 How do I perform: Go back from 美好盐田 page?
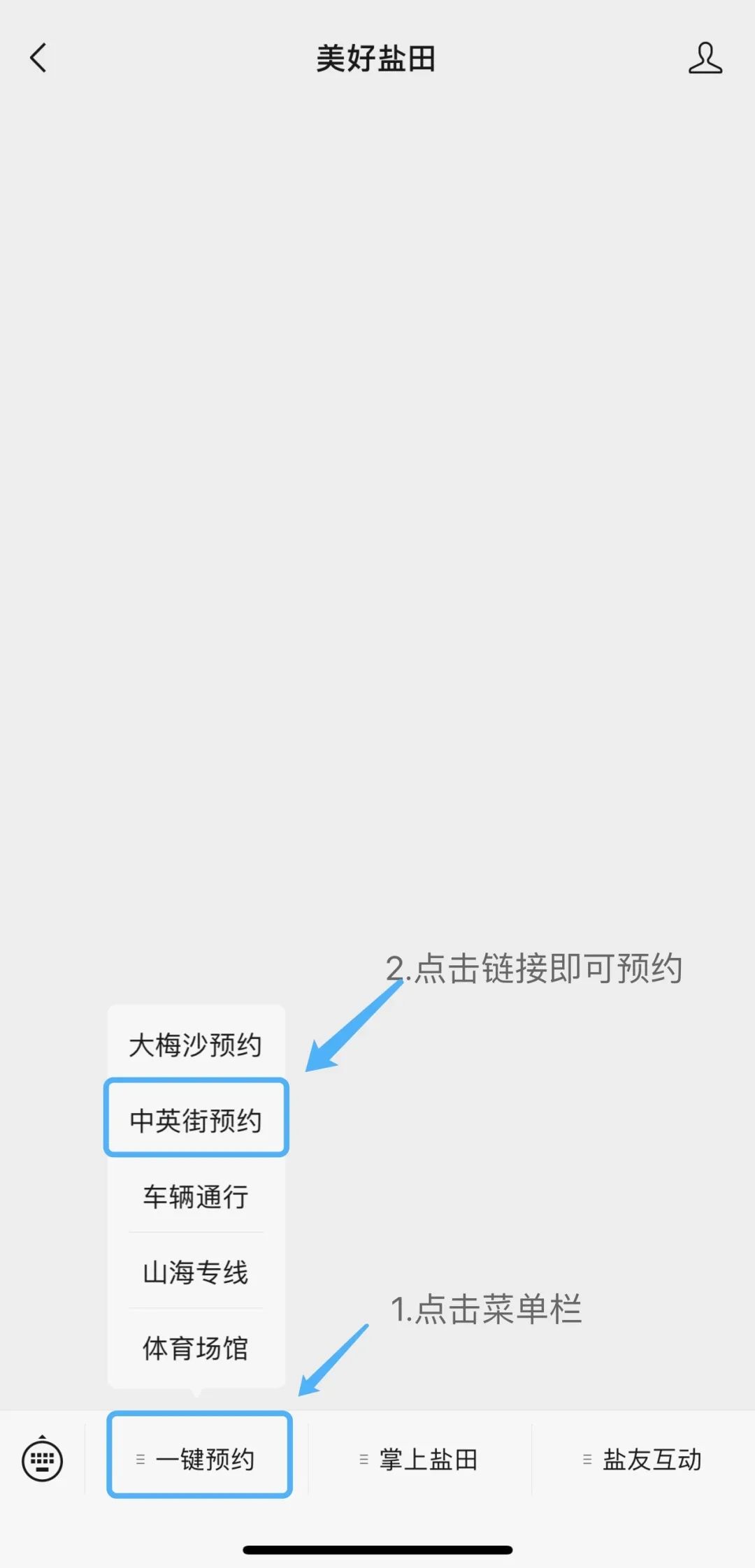39,58
